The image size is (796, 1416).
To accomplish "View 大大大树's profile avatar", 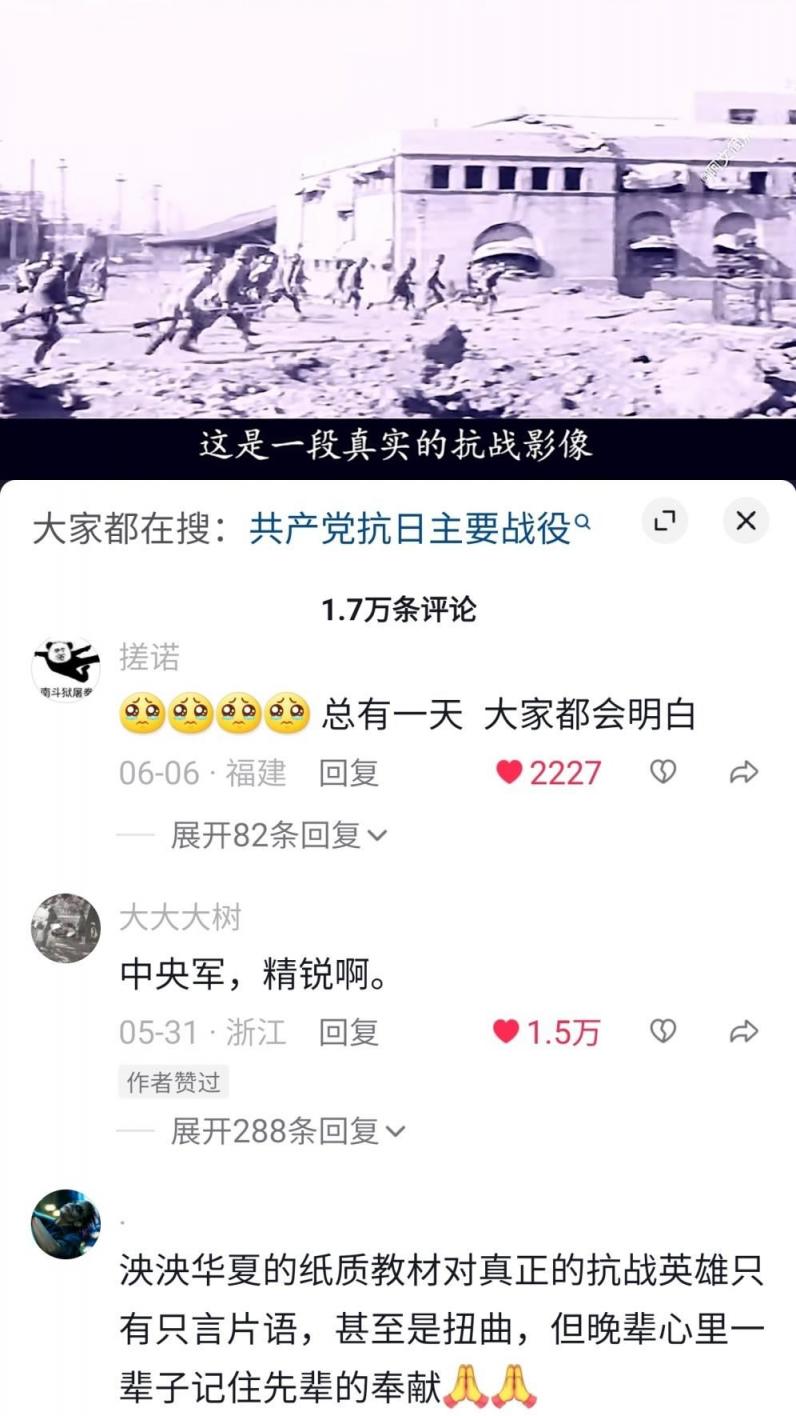I will (x=66, y=927).
